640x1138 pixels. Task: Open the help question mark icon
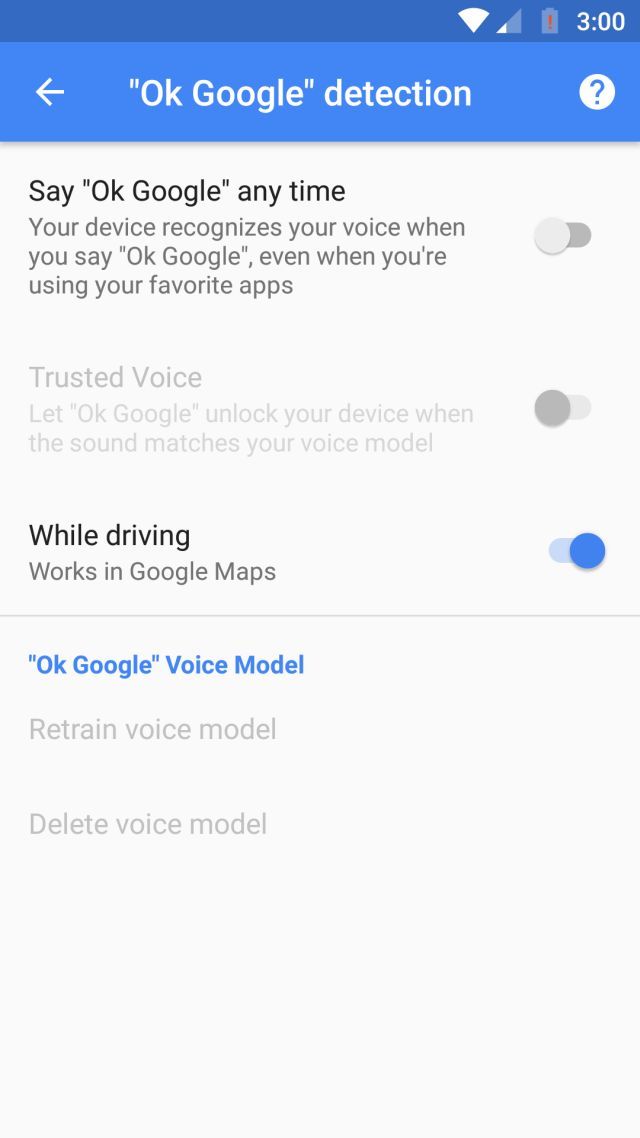pos(596,92)
